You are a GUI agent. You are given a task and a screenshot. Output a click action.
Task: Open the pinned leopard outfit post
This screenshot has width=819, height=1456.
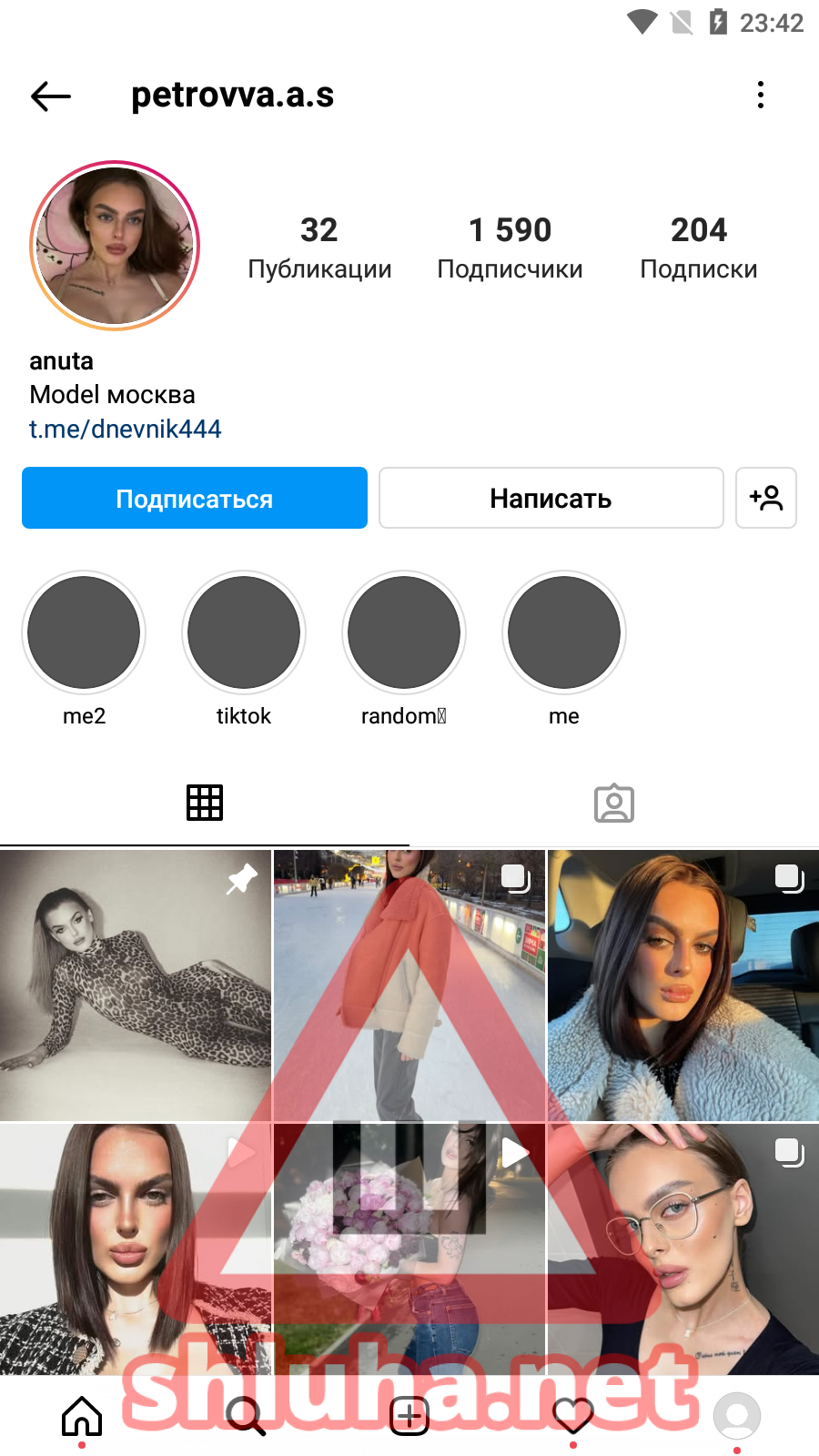point(135,985)
